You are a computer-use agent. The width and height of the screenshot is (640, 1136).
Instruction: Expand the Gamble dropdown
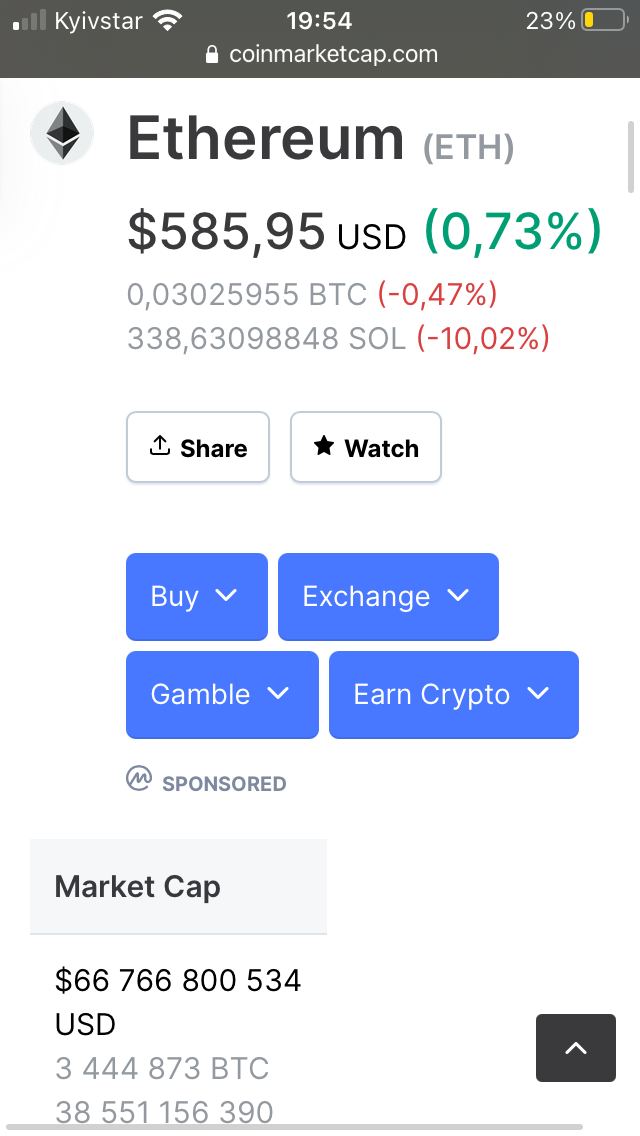point(223,695)
